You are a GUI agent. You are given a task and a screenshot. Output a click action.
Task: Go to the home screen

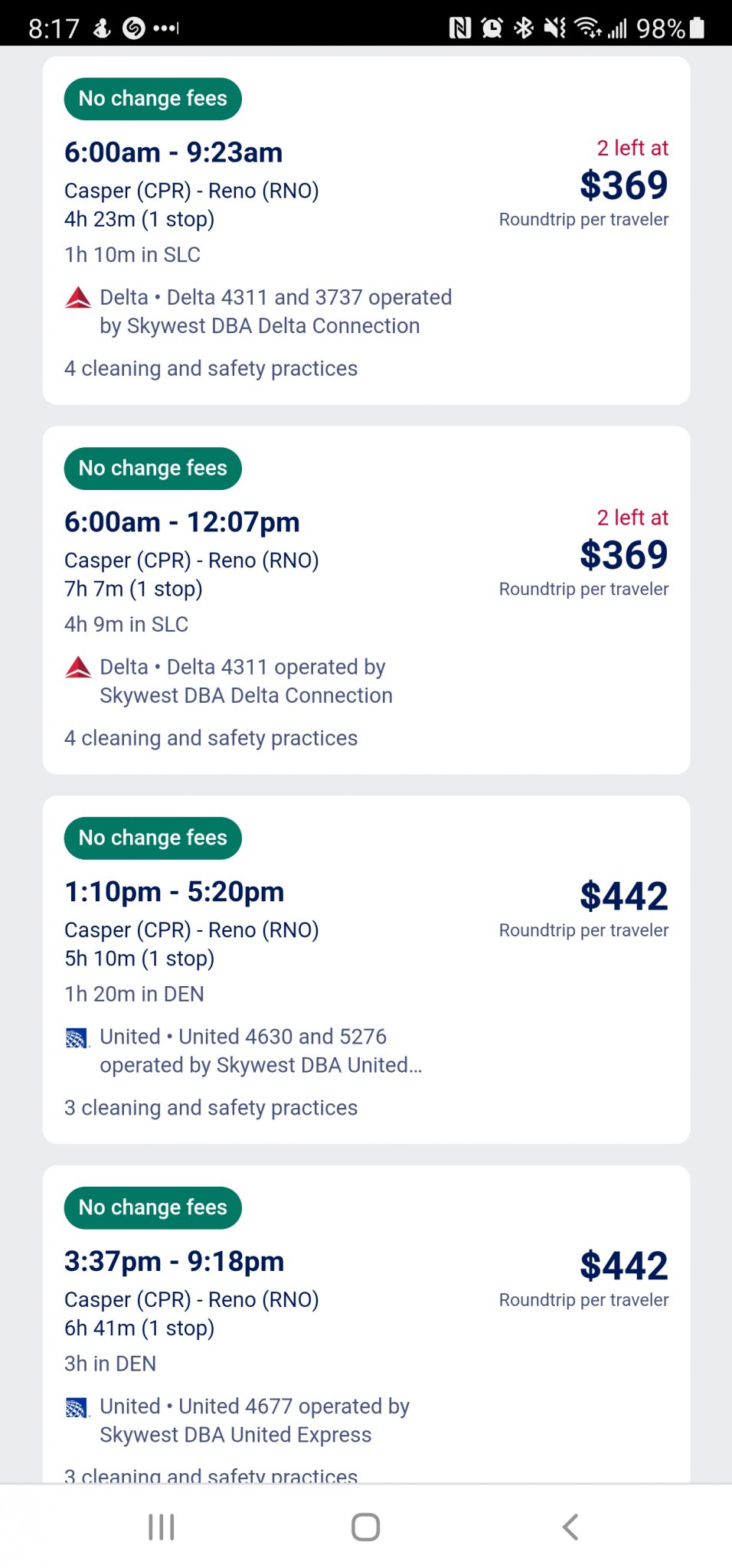click(366, 1527)
